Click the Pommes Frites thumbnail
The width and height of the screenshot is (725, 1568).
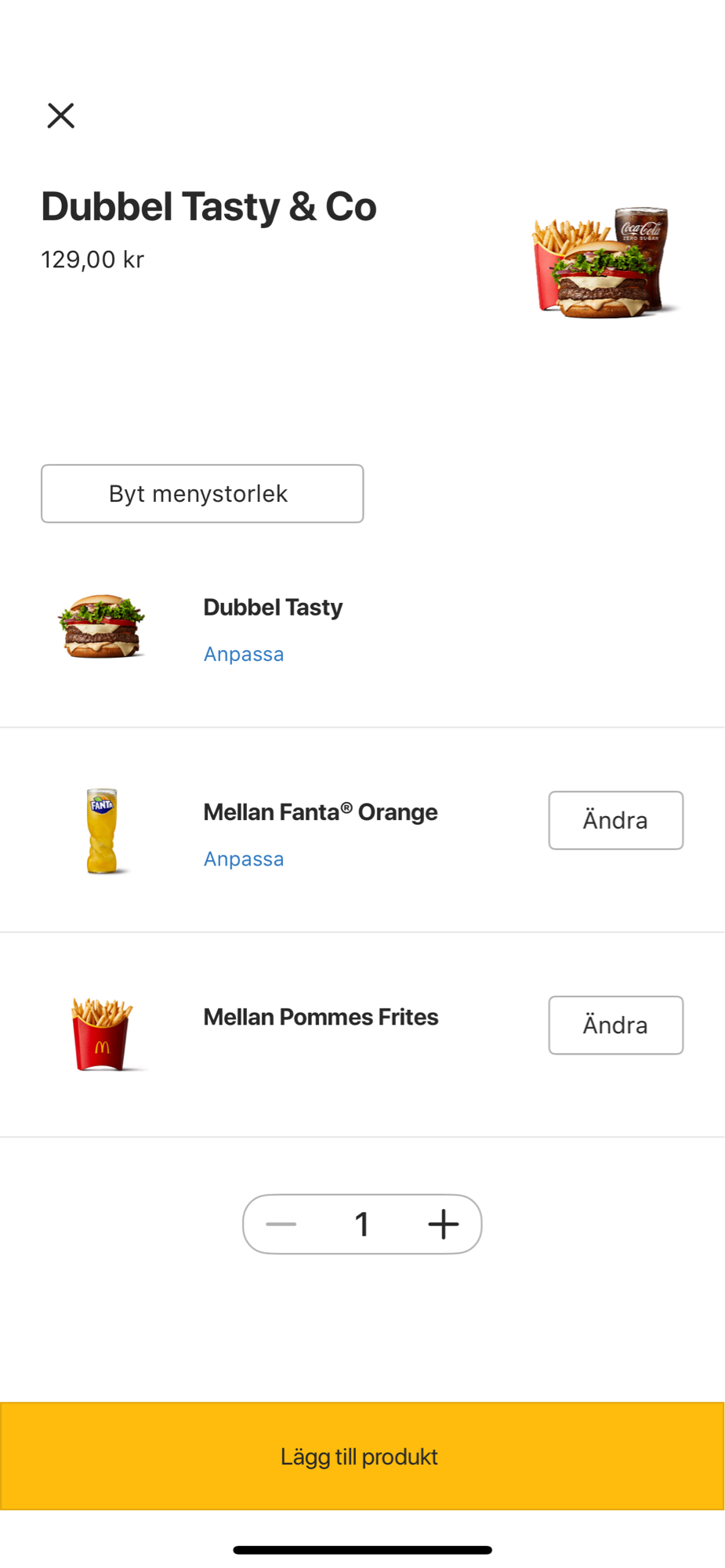(x=102, y=1031)
